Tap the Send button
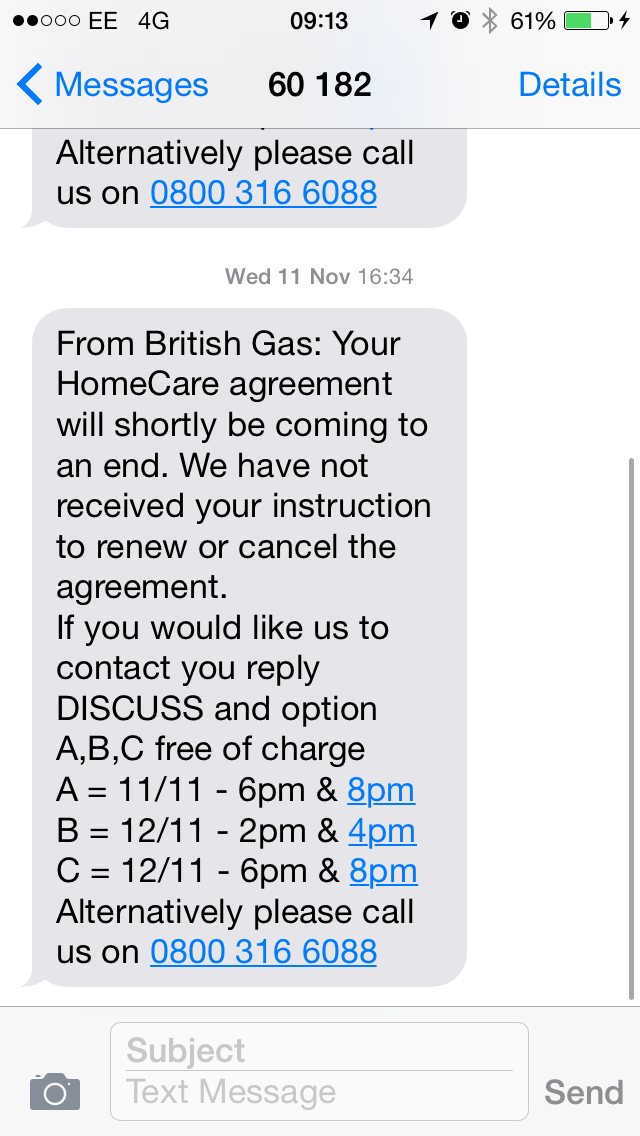 pos(583,1092)
